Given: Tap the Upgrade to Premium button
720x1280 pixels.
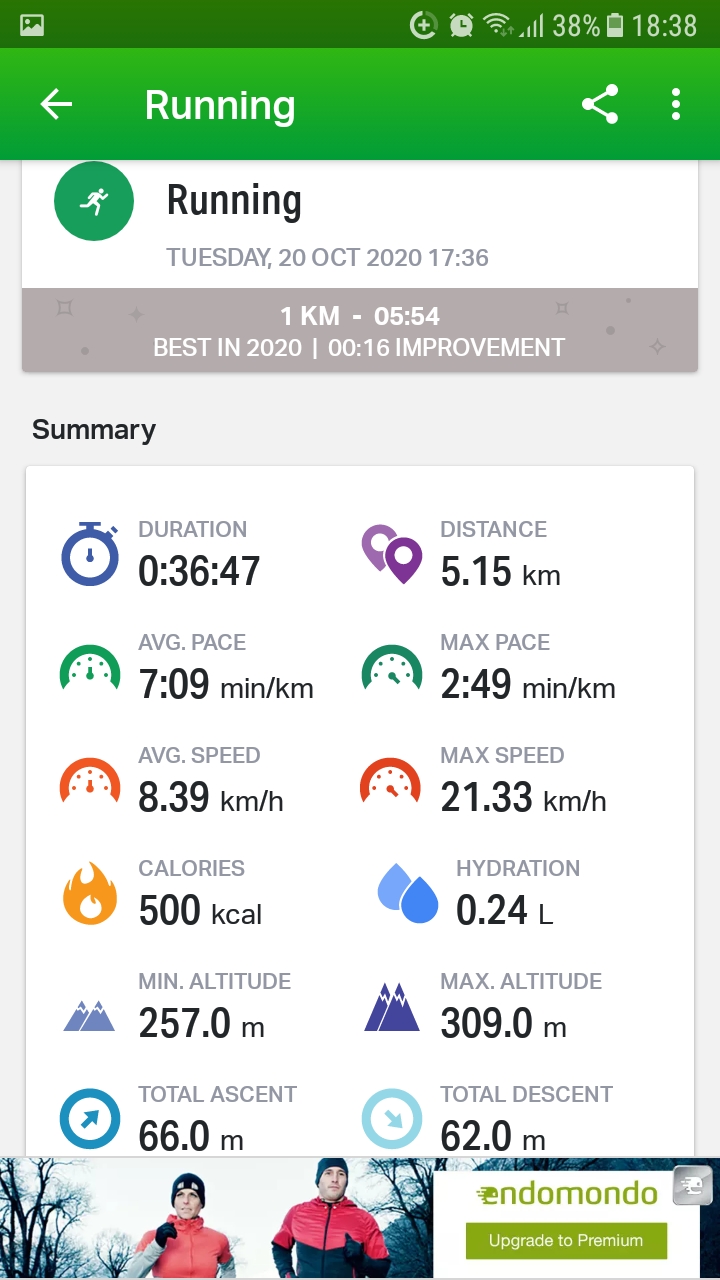Looking at the screenshot, I should [566, 1241].
